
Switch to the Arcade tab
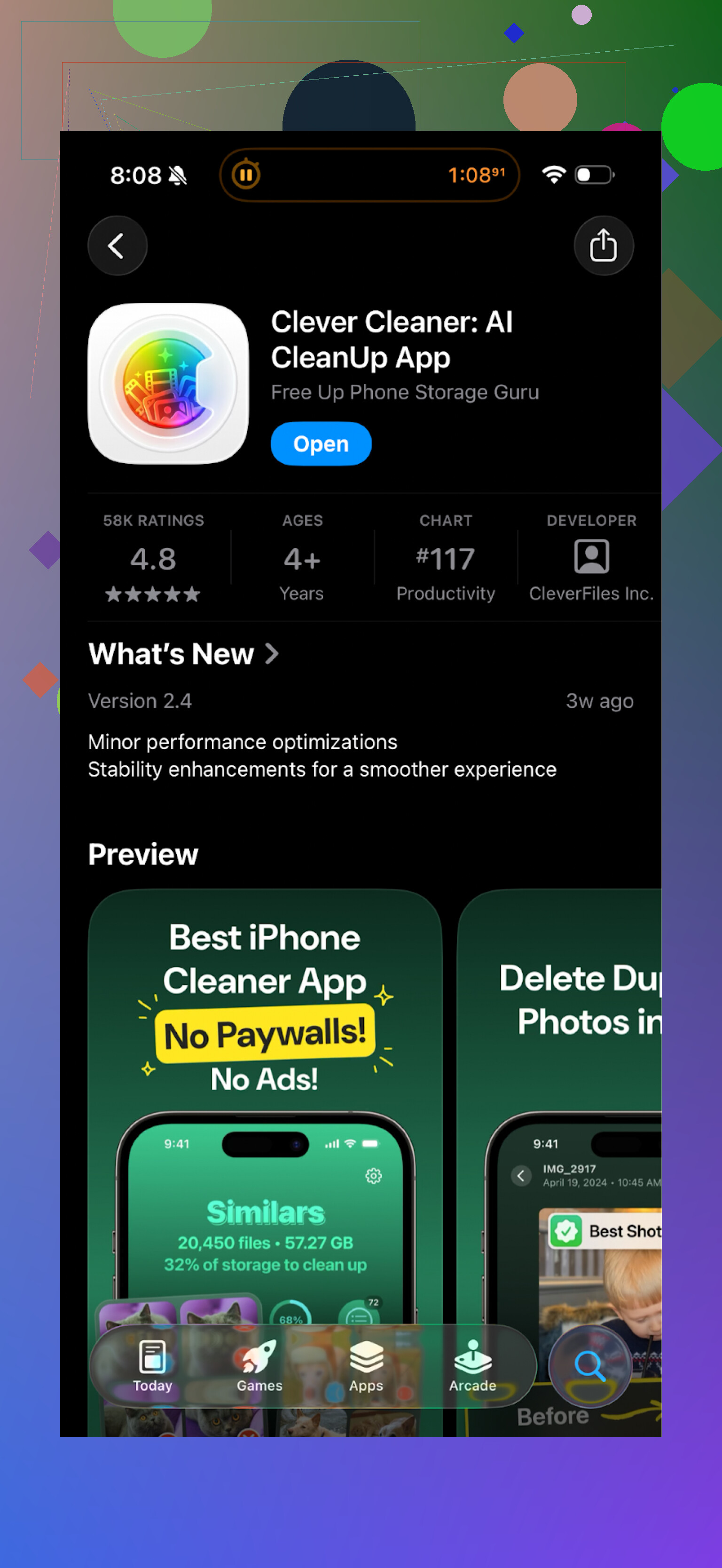(472, 1366)
